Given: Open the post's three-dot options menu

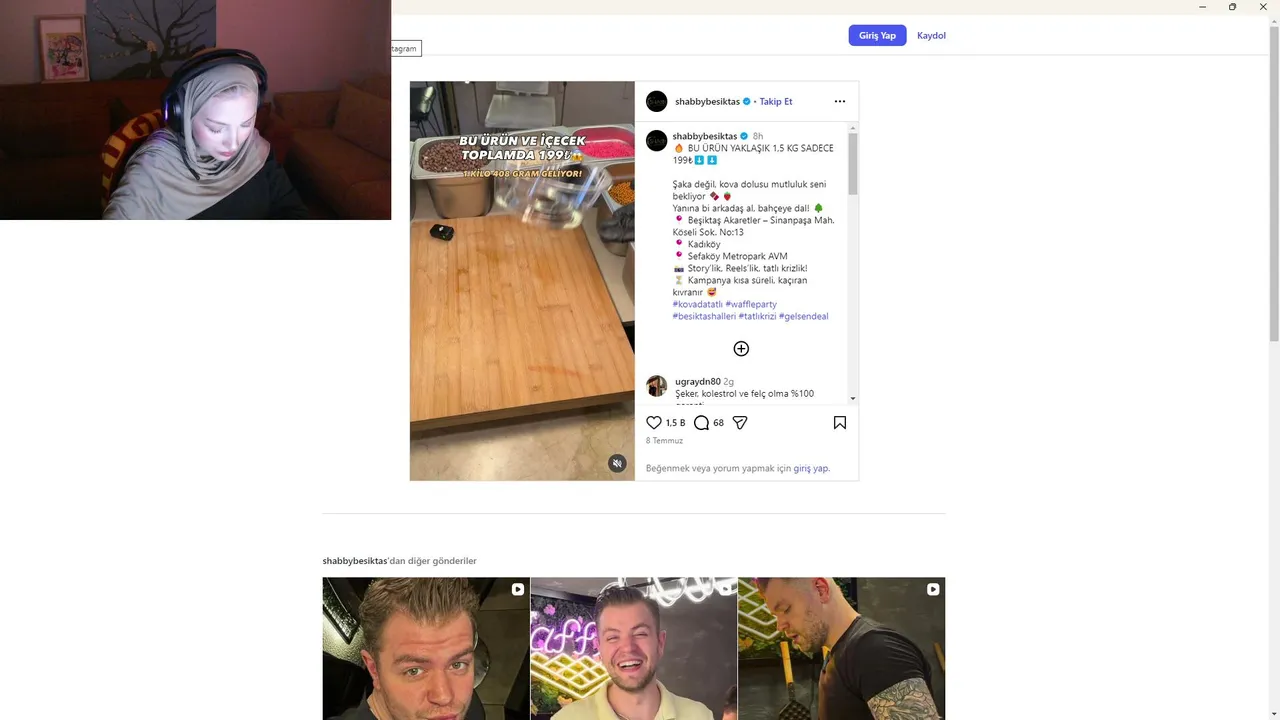Looking at the screenshot, I should pyautogui.click(x=840, y=101).
